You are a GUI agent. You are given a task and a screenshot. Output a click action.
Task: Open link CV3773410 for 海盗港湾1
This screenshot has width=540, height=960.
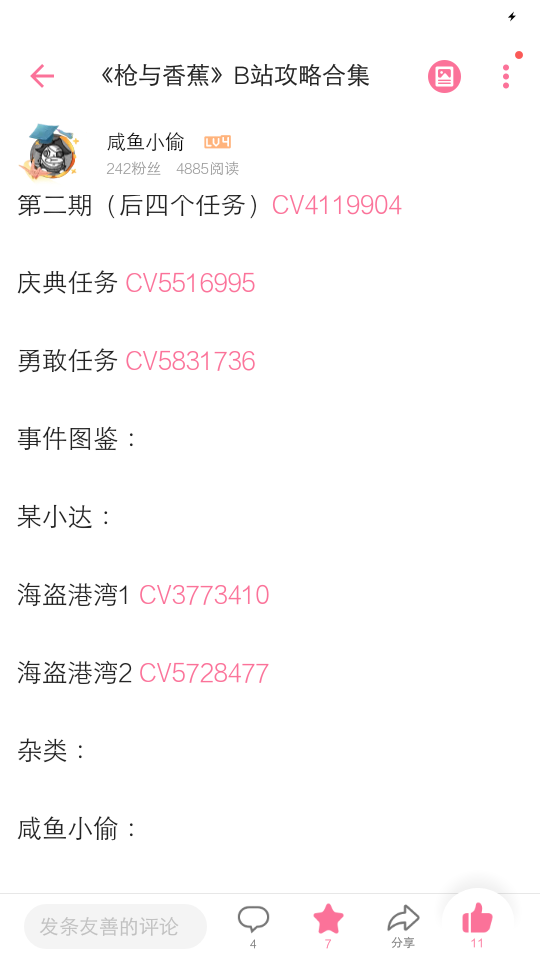coord(204,595)
